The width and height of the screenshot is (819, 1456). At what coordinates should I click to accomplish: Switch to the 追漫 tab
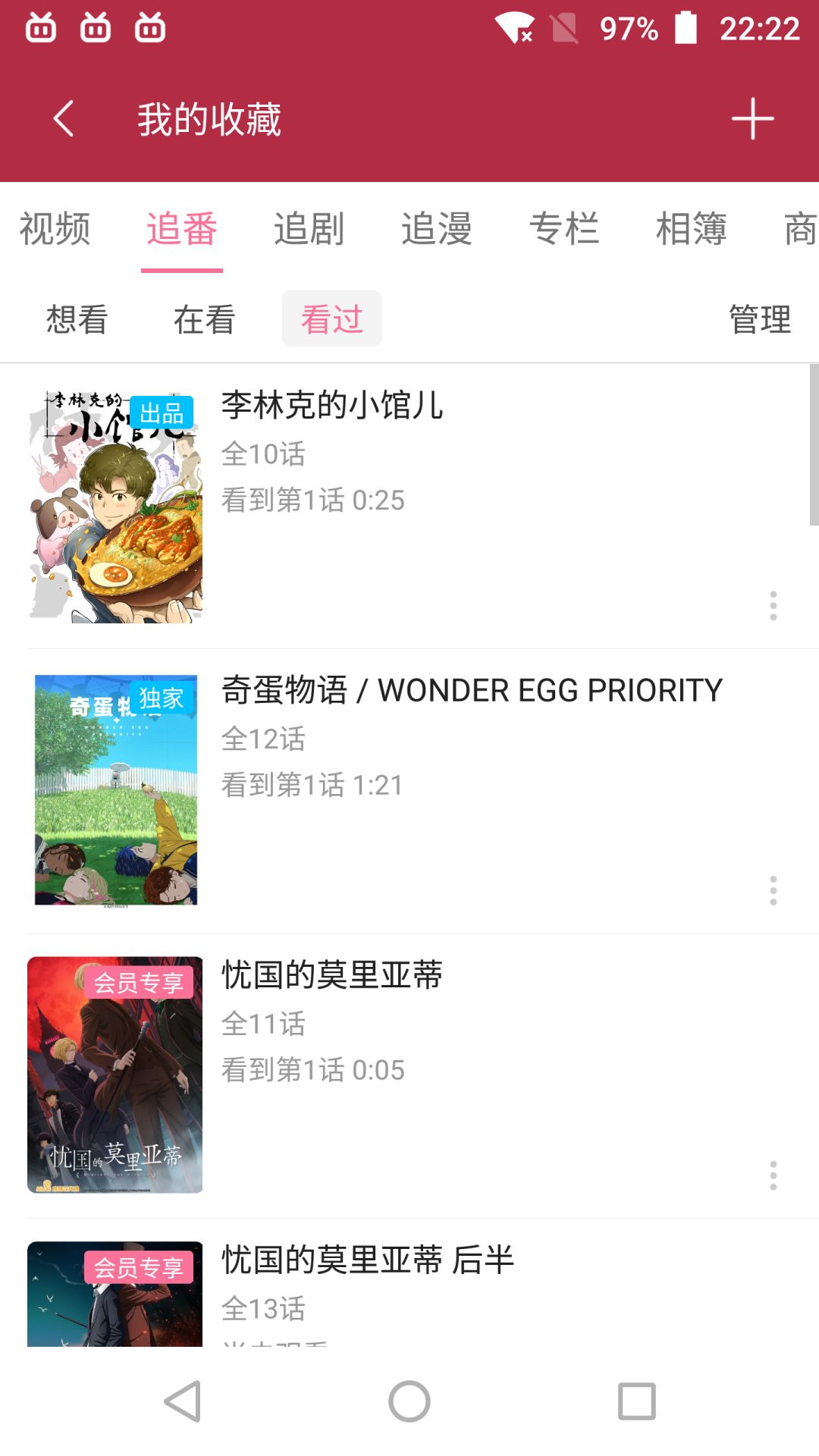(436, 229)
